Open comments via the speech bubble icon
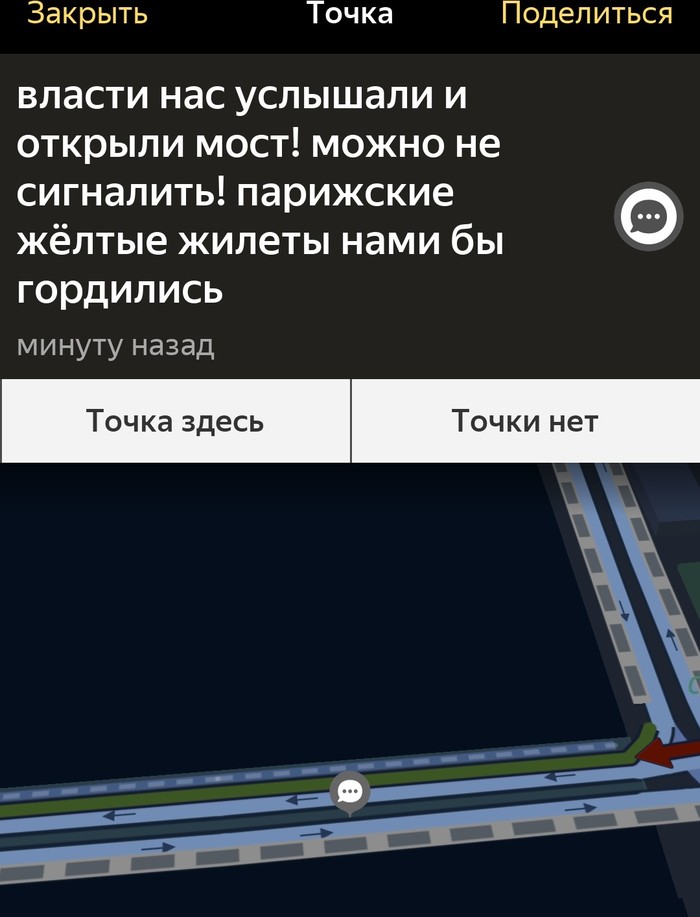The width and height of the screenshot is (700, 917). click(650, 216)
